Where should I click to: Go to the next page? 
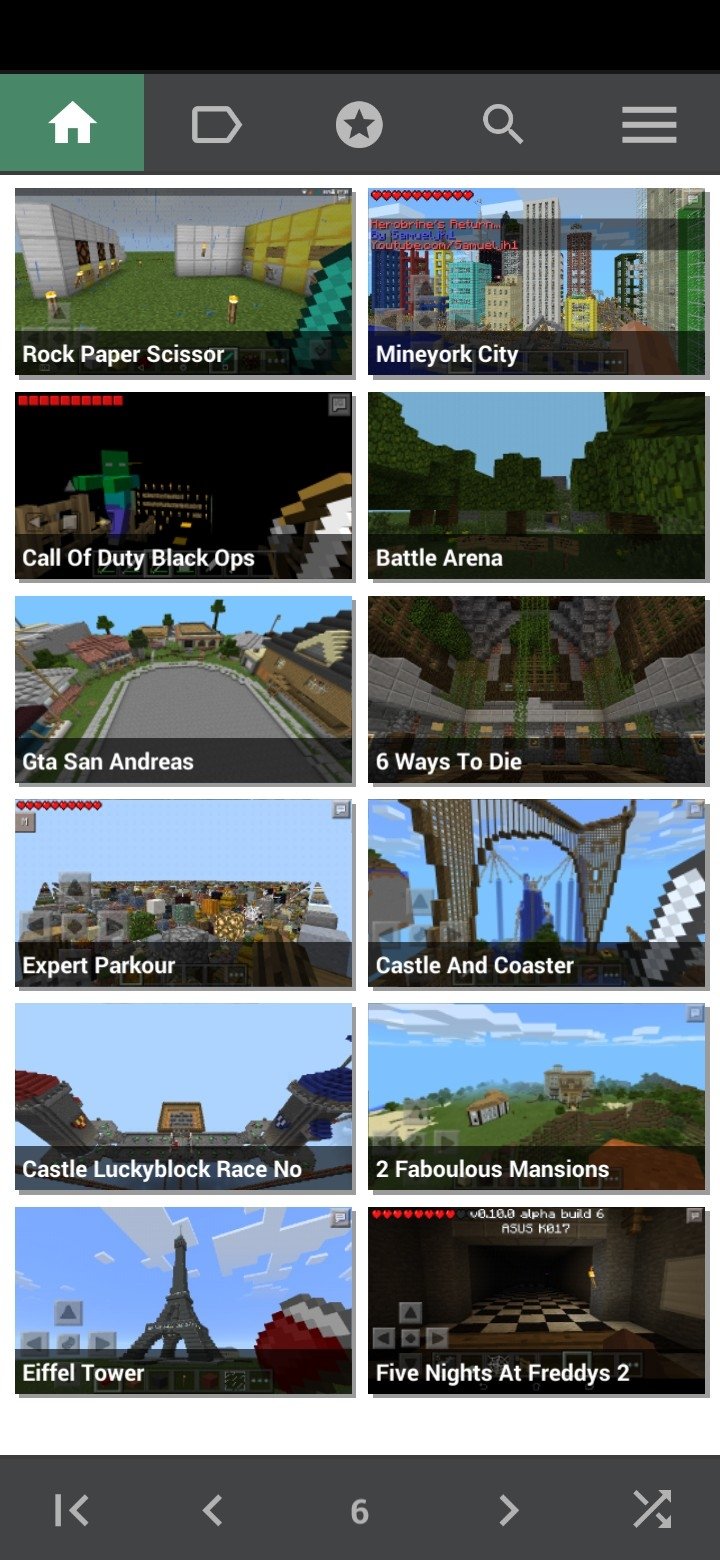pyautogui.click(x=508, y=1510)
